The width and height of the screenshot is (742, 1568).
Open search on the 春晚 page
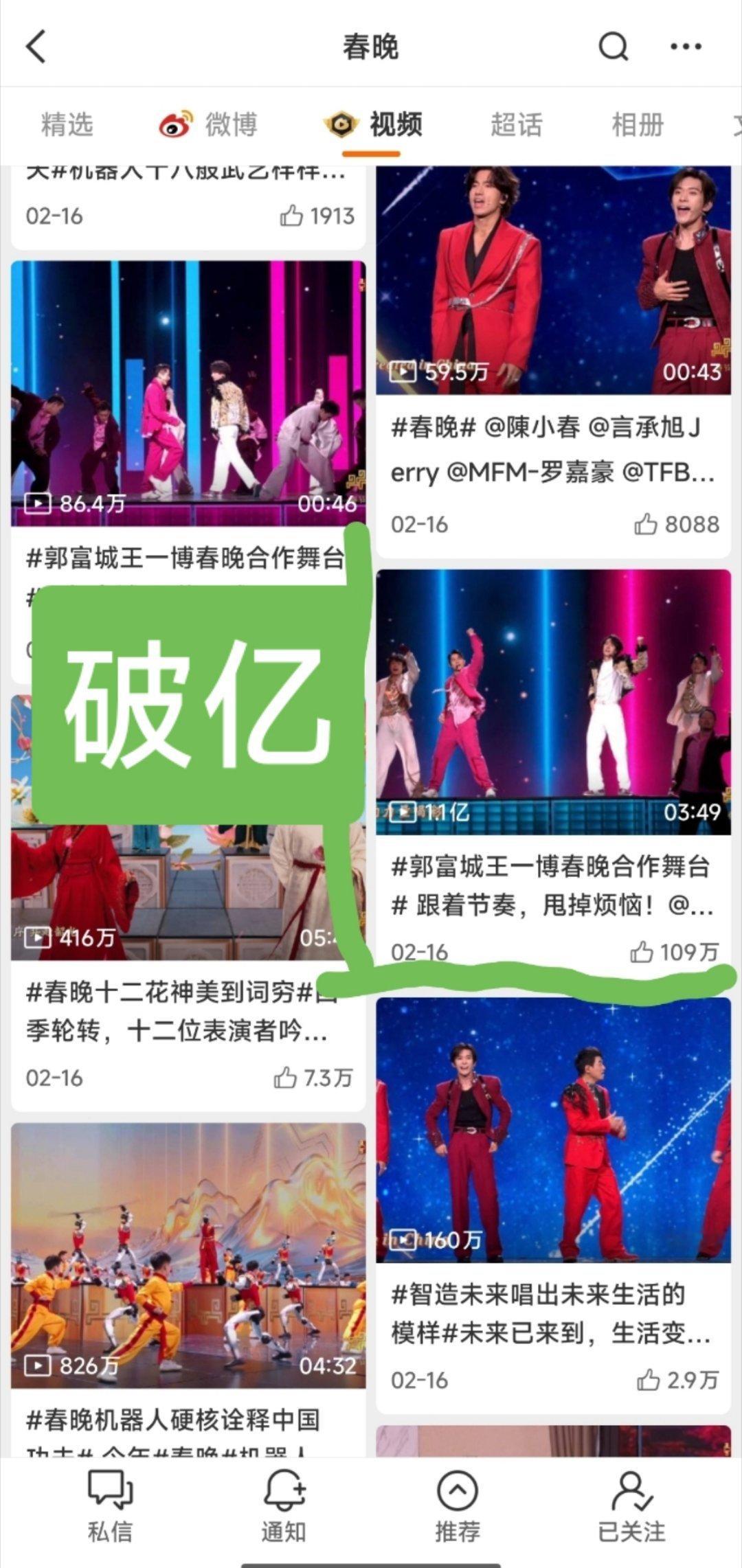(x=613, y=47)
